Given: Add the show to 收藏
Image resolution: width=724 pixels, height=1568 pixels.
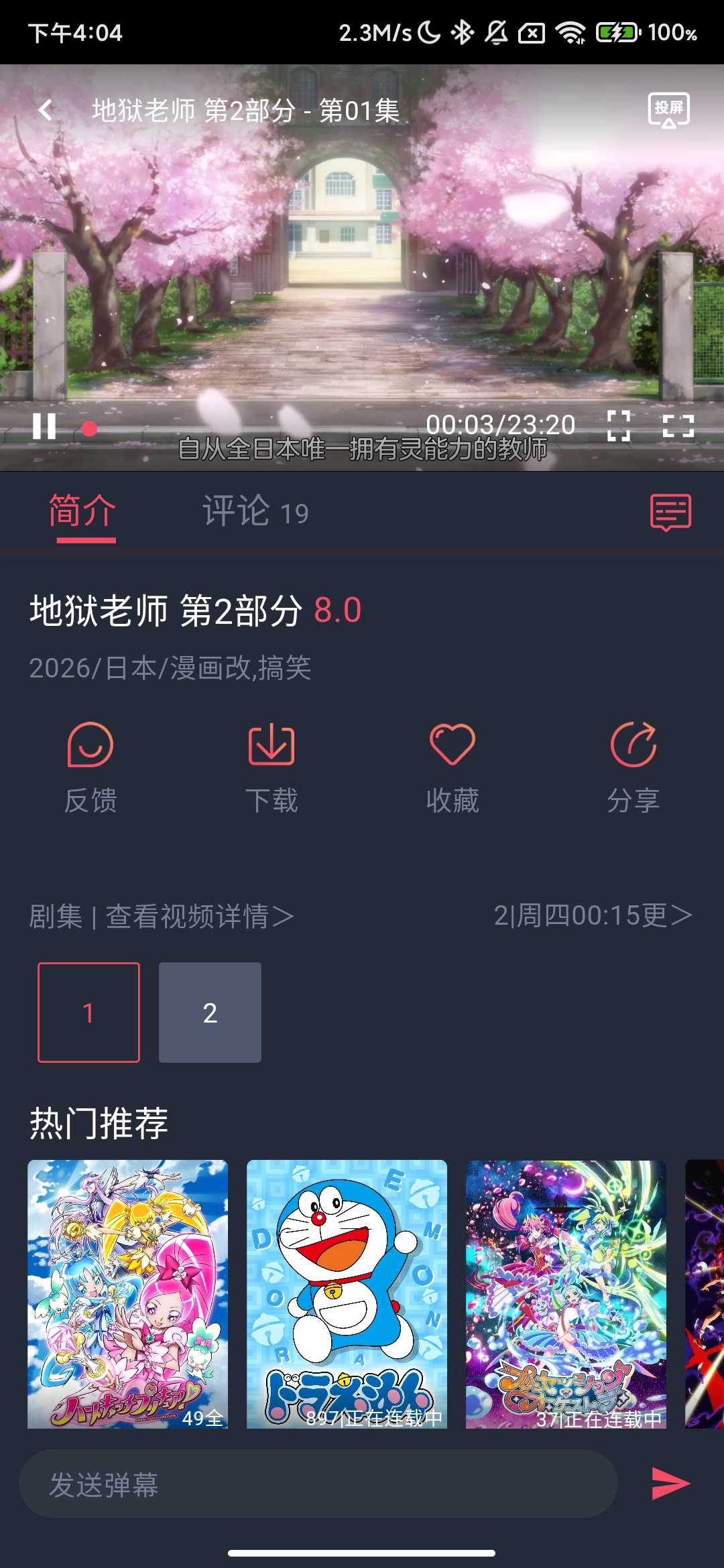Looking at the screenshot, I should (452, 767).
